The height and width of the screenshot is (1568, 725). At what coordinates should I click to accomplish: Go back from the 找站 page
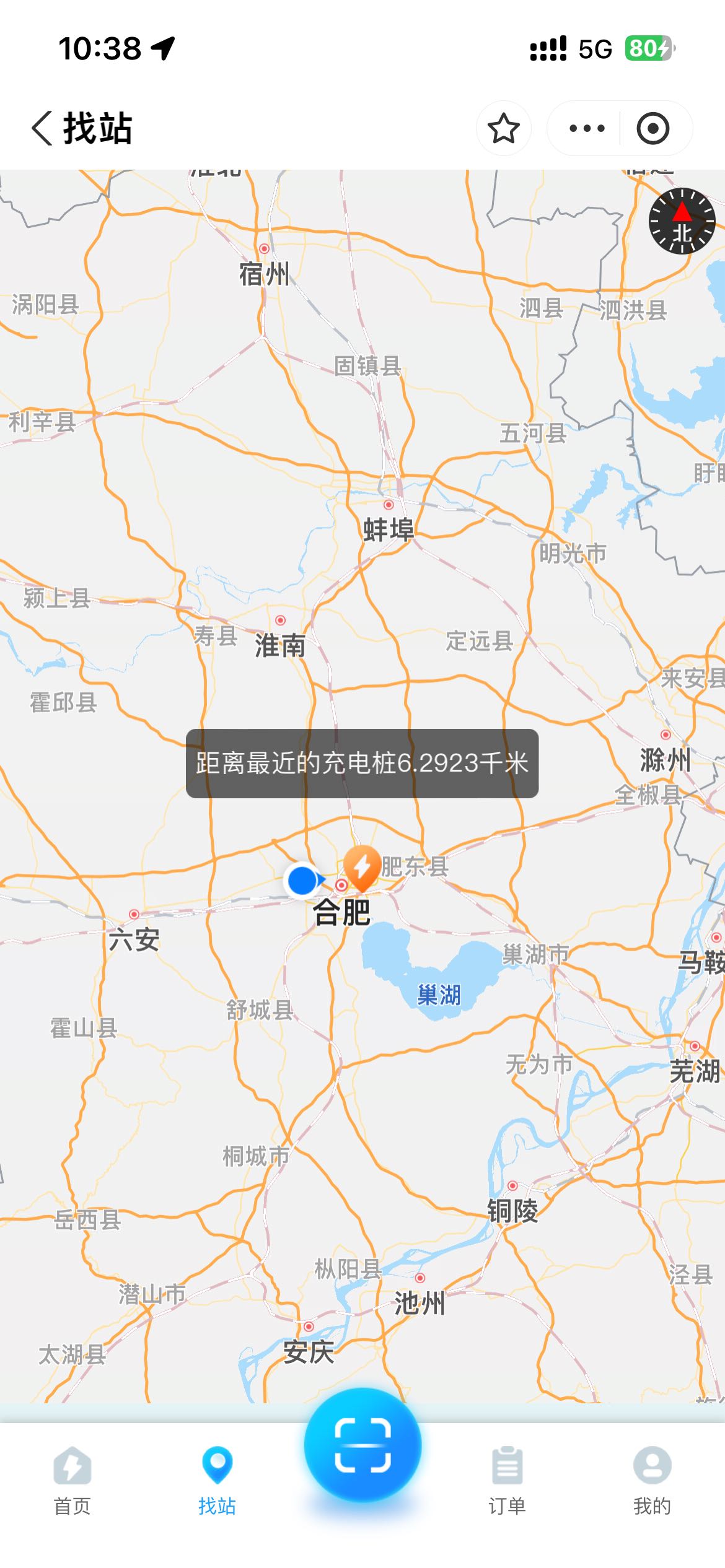click(x=42, y=128)
